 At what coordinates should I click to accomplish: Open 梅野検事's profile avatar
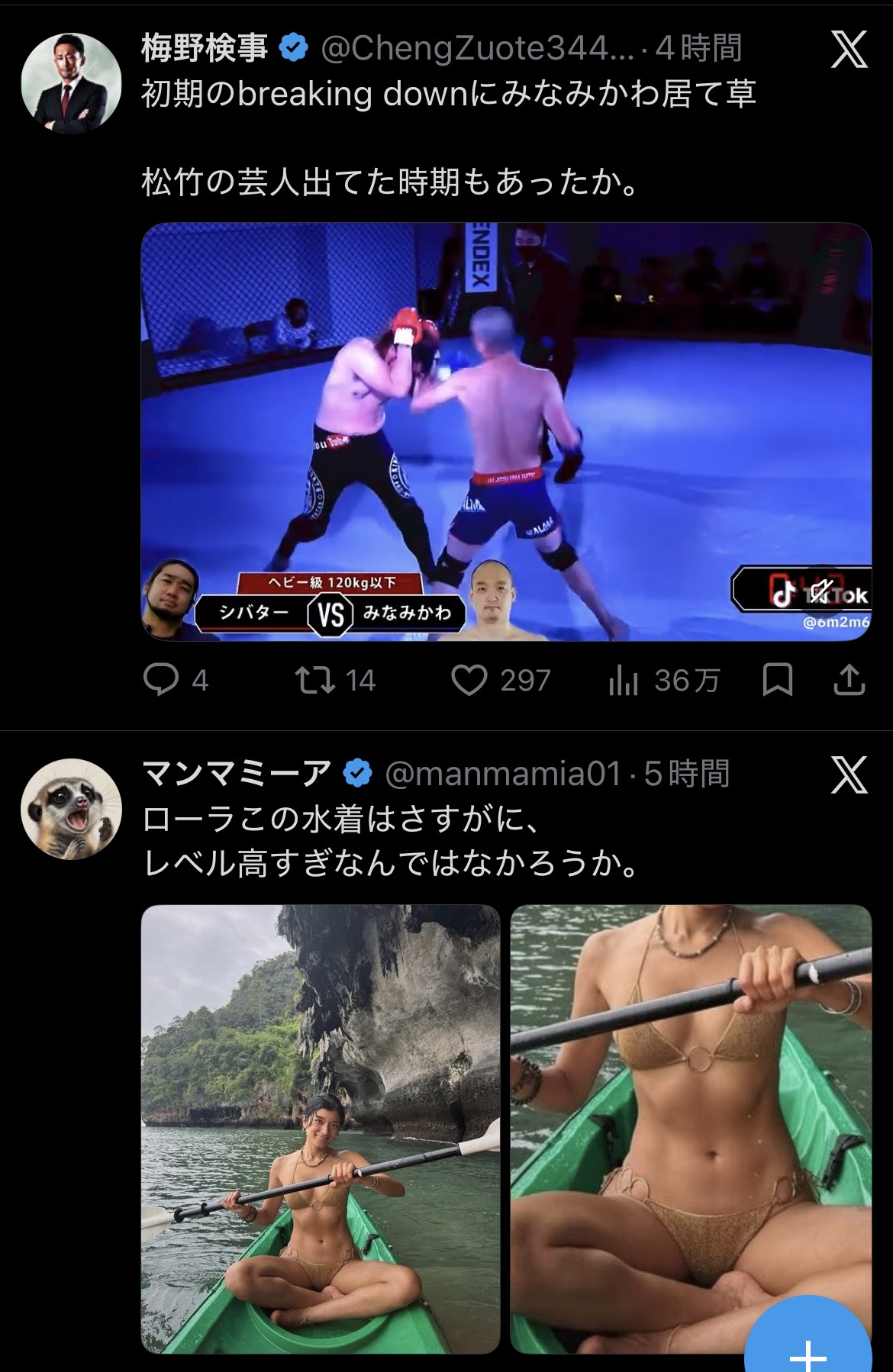(71, 83)
